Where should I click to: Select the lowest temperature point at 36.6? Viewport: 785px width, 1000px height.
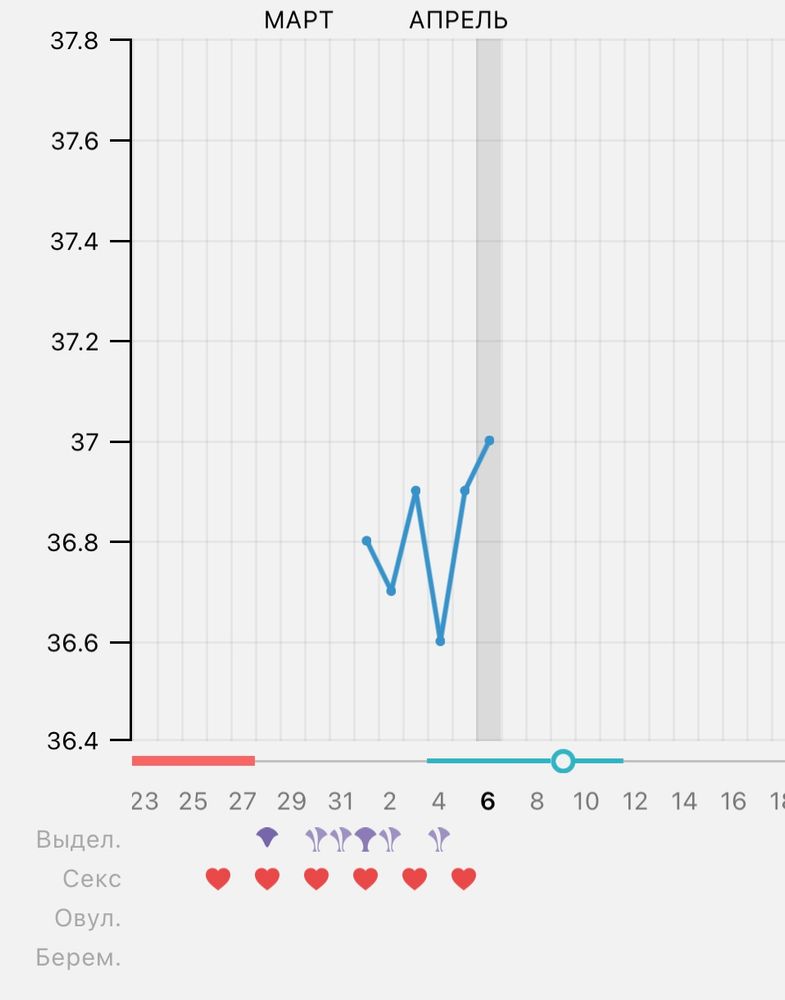click(x=440, y=641)
